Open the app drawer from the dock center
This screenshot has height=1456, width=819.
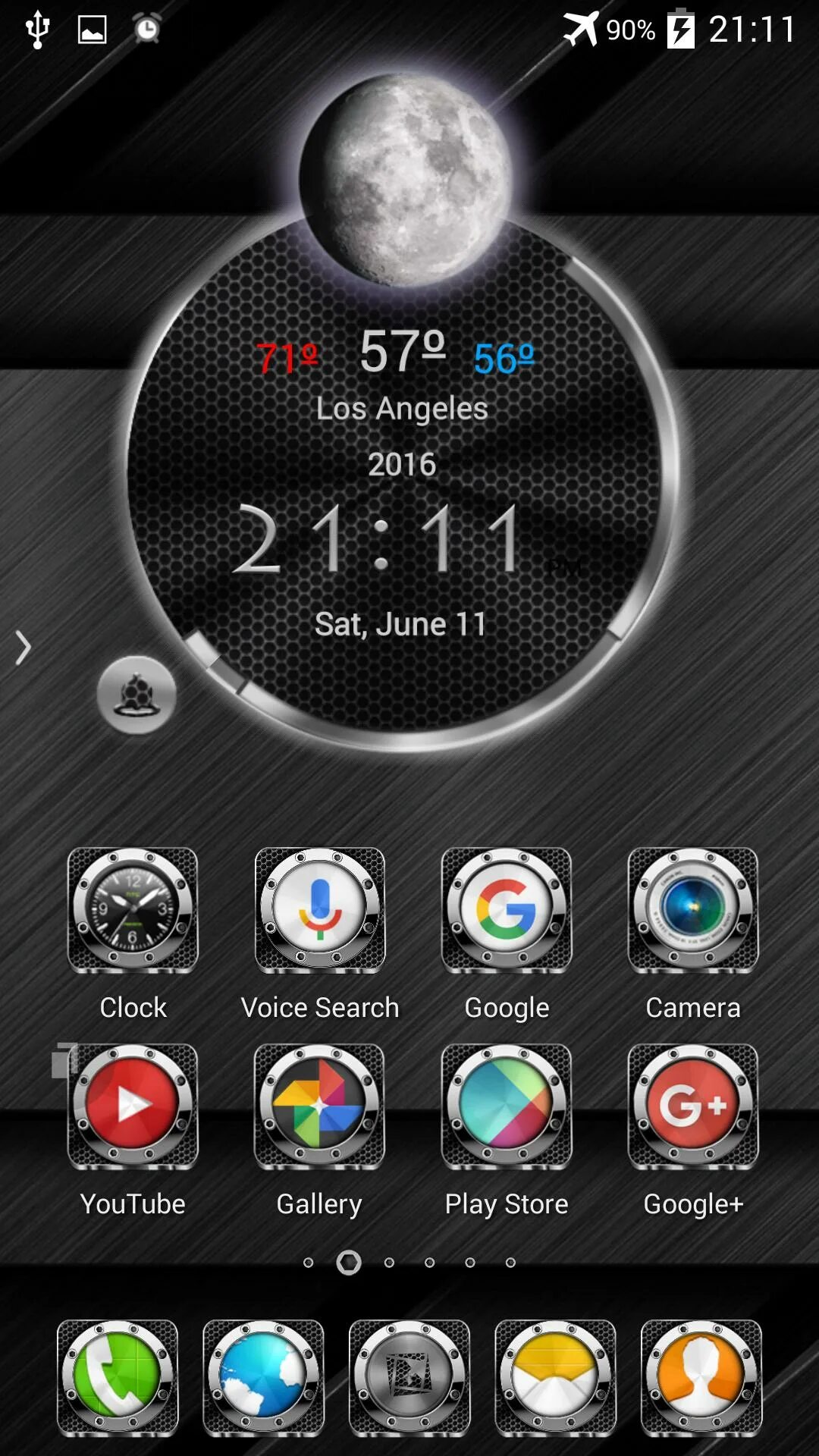(x=409, y=1378)
